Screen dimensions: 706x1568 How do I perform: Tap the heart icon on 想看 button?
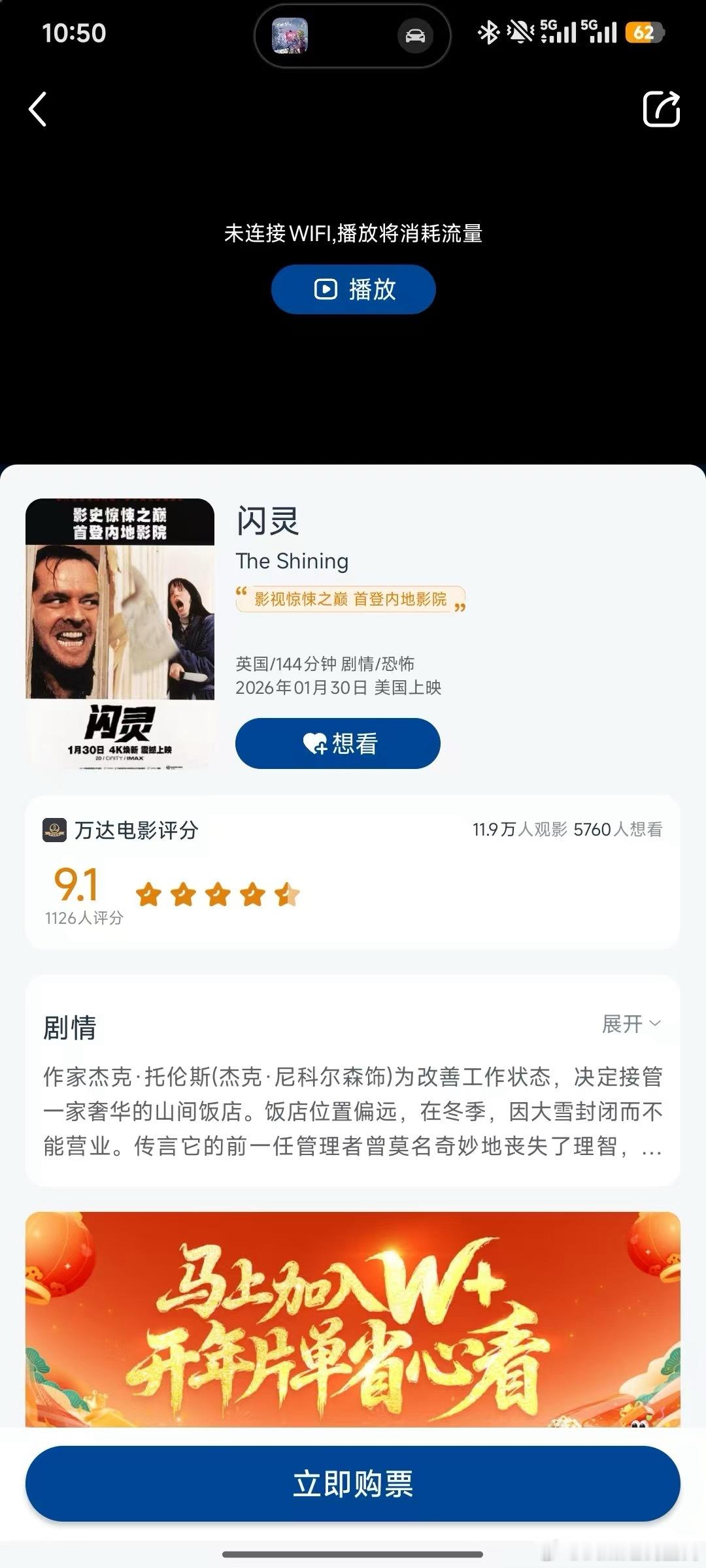click(x=313, y=743)
